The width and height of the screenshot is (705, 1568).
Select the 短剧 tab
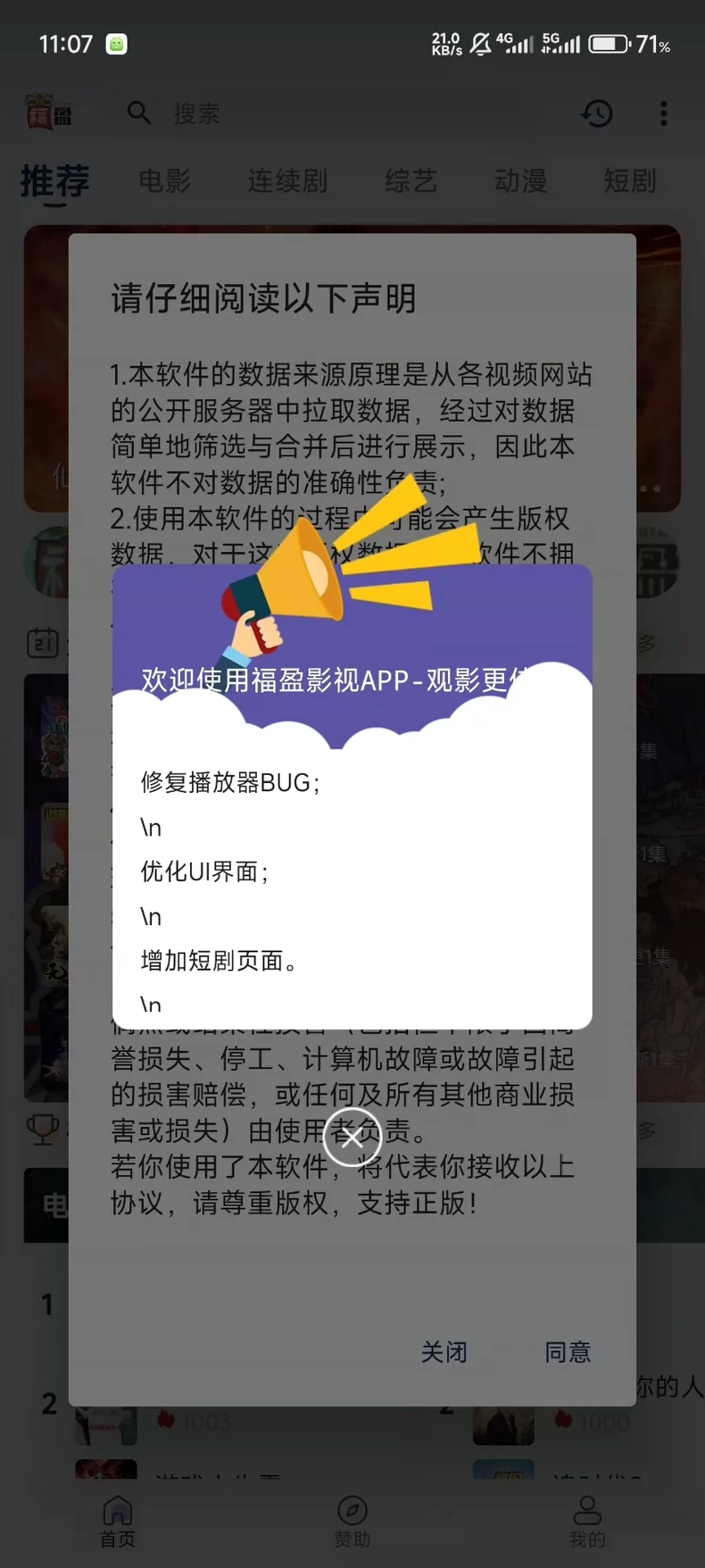point(629,181)
